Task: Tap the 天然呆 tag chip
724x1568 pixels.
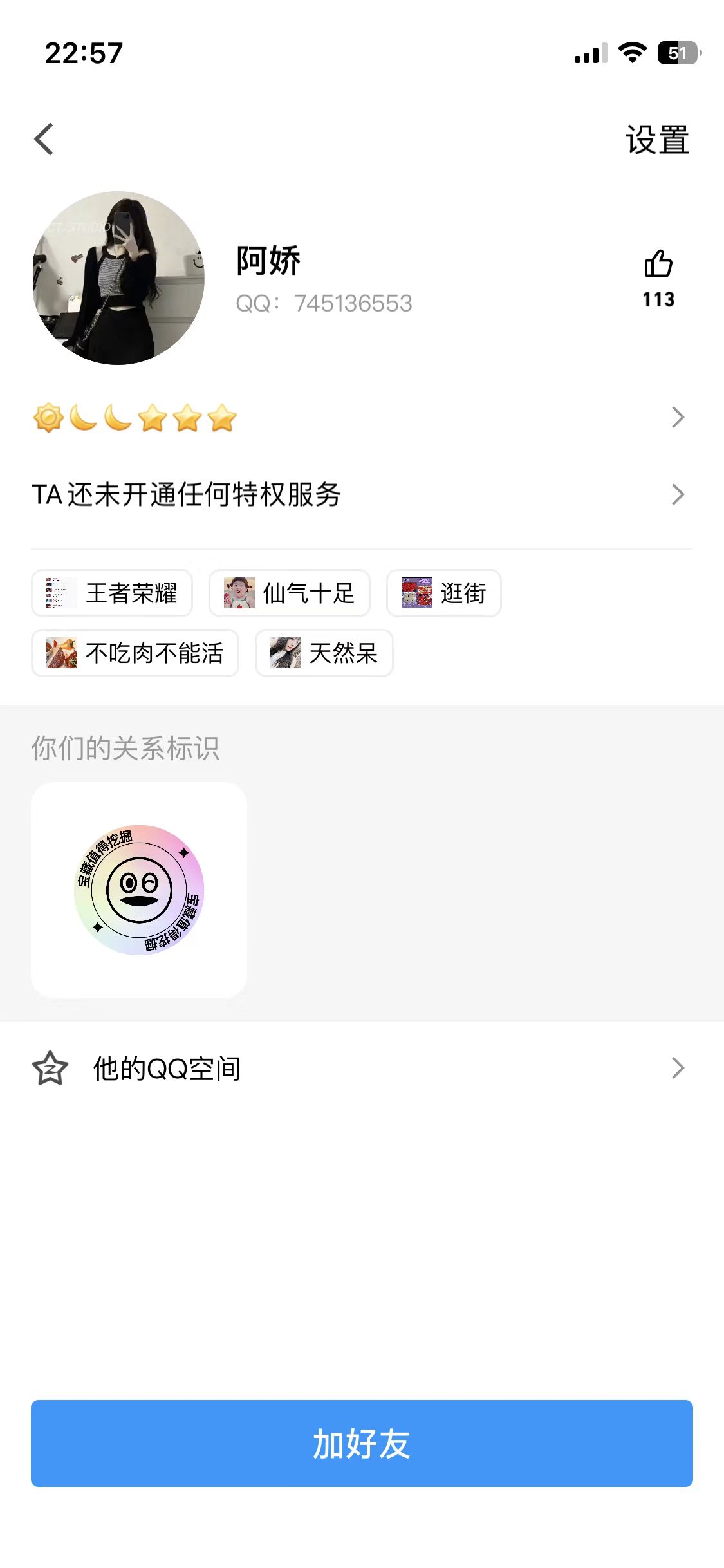Action: pos(324,653)
